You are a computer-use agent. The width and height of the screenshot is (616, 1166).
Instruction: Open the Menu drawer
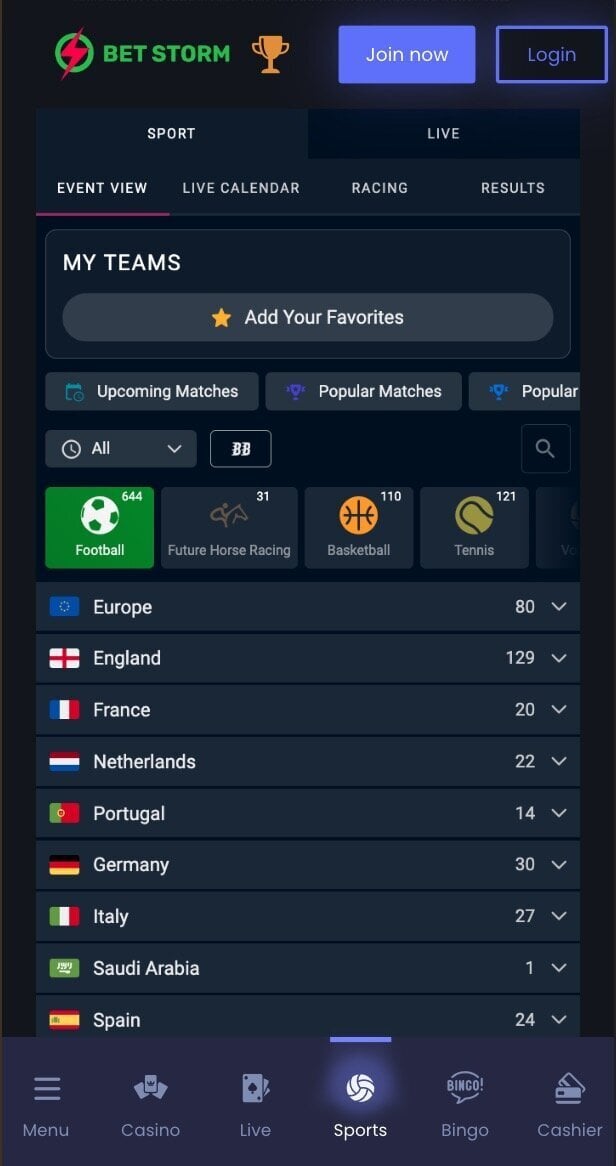point(46,1105)
